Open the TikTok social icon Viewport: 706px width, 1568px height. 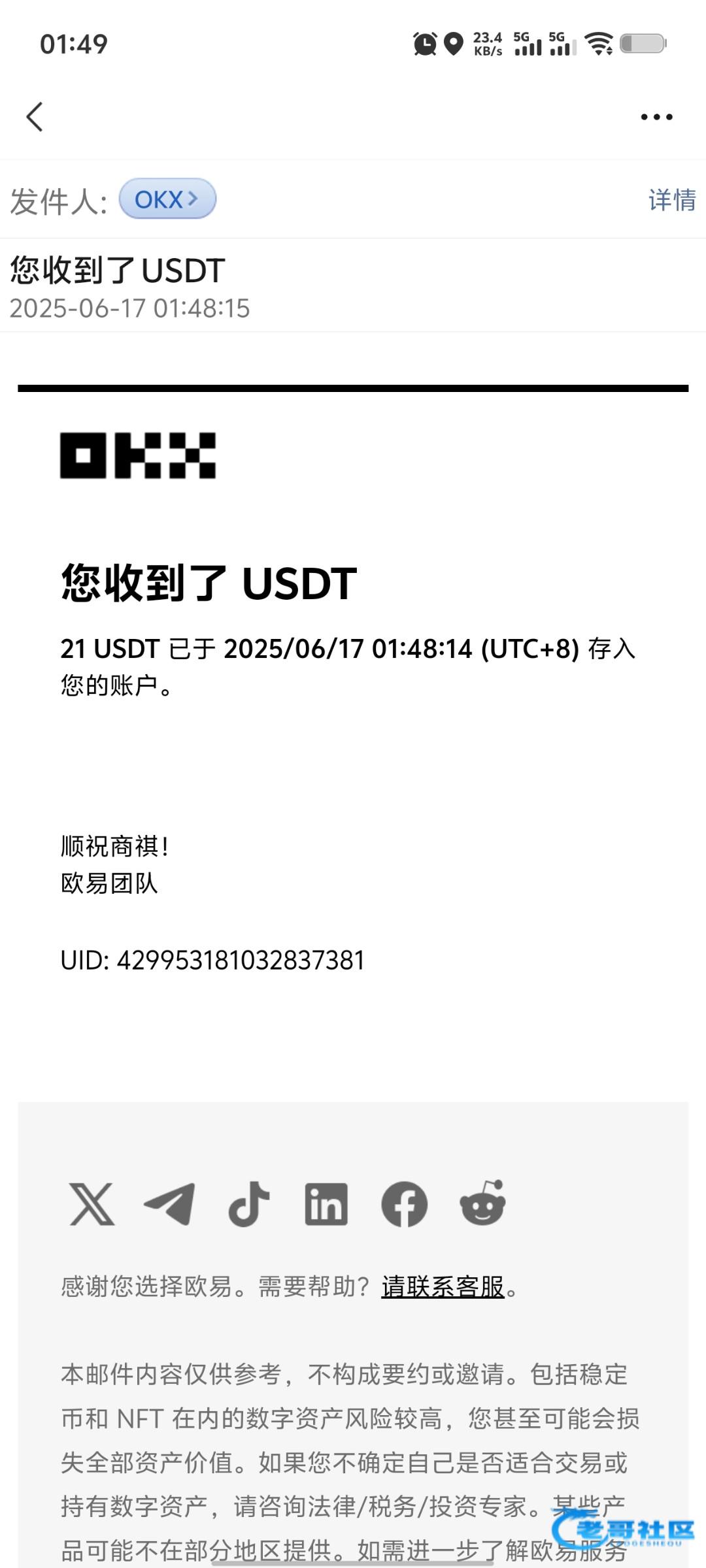(x=248, y=1203)
